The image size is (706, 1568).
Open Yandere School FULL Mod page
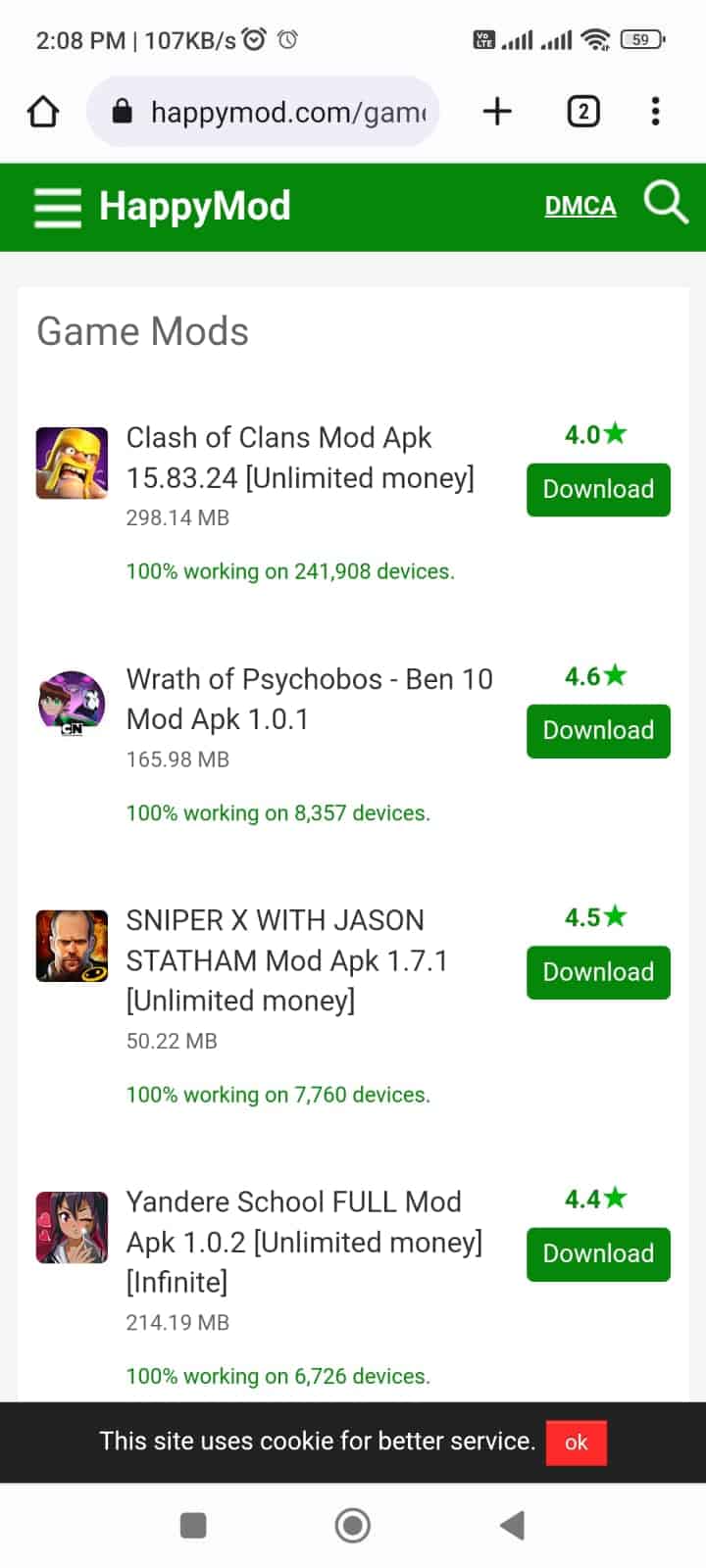303,1241
